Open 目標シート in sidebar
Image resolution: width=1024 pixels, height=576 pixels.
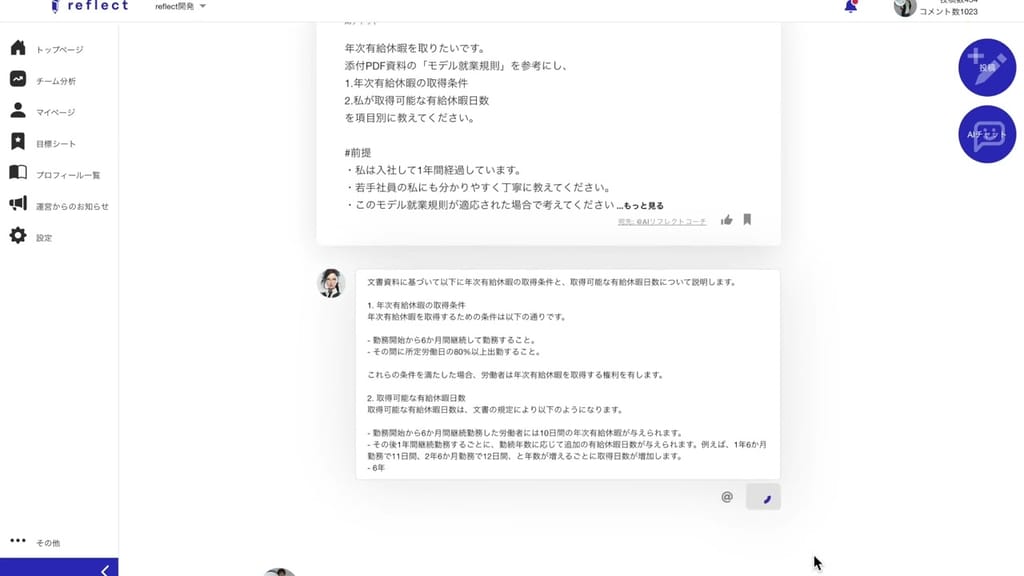(55, 144)
